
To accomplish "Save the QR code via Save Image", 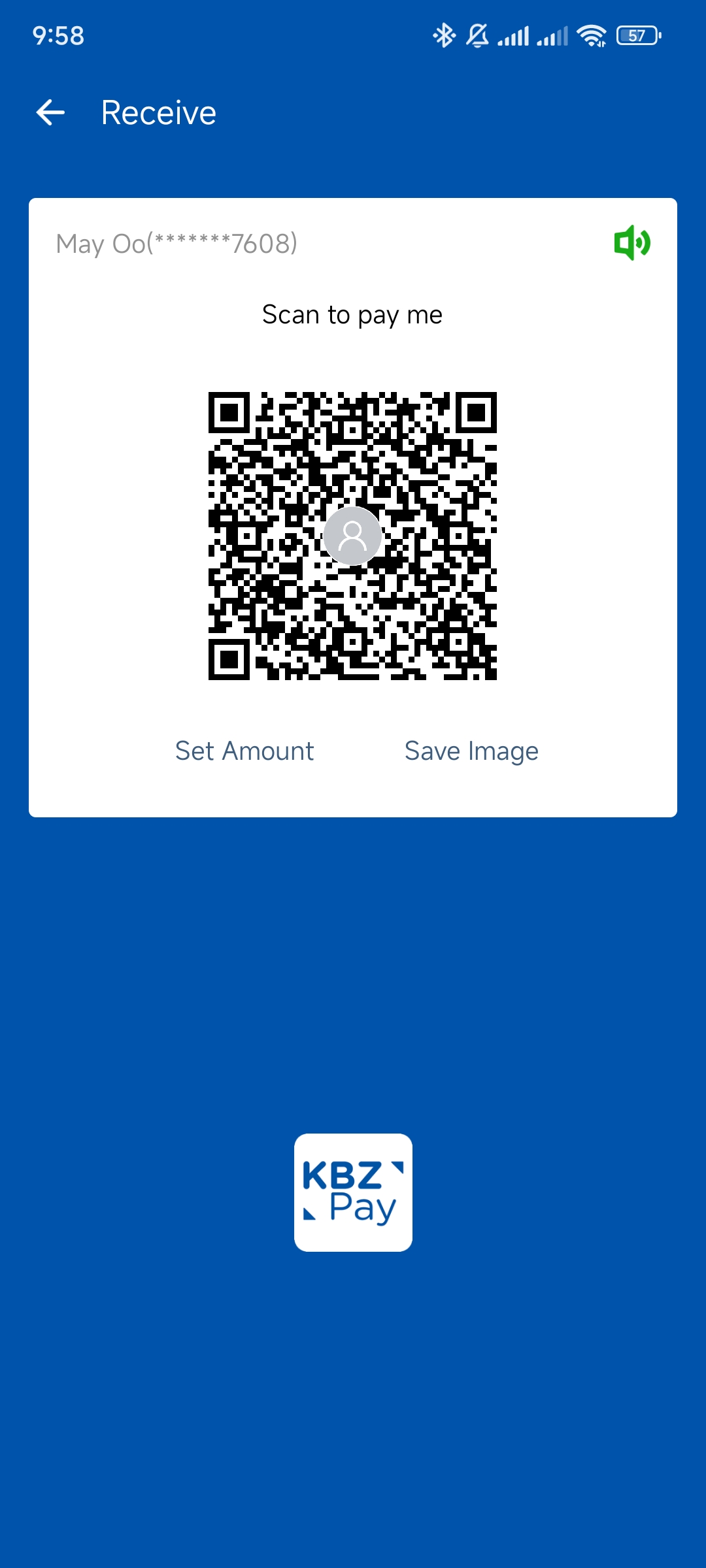I will (471, 751).
